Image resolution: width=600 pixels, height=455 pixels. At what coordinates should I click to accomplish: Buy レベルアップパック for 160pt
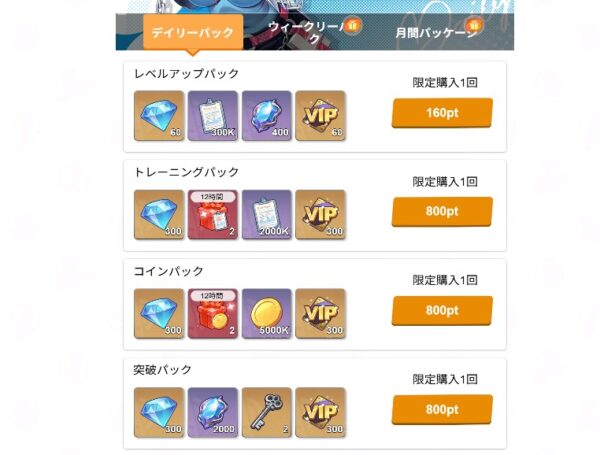click(441, 113)
